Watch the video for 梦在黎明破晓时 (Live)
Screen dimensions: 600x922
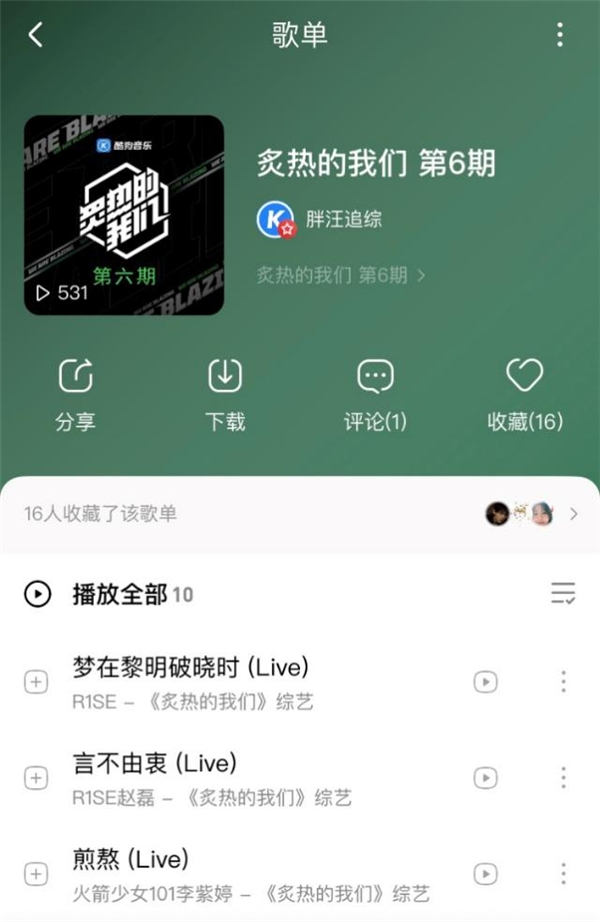click(485, 682)
